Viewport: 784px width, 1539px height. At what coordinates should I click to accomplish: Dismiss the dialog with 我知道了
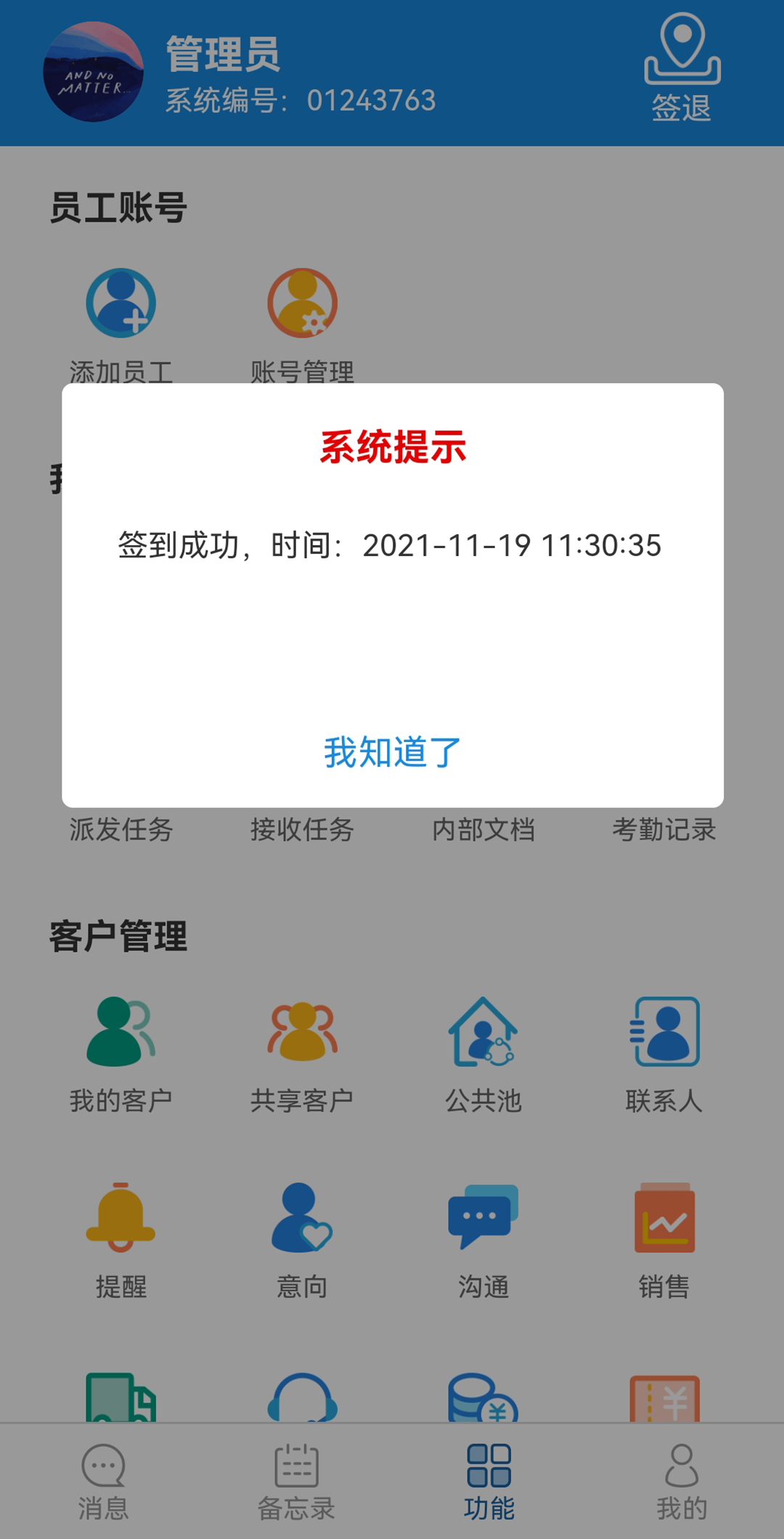click(x=392, y=752)
